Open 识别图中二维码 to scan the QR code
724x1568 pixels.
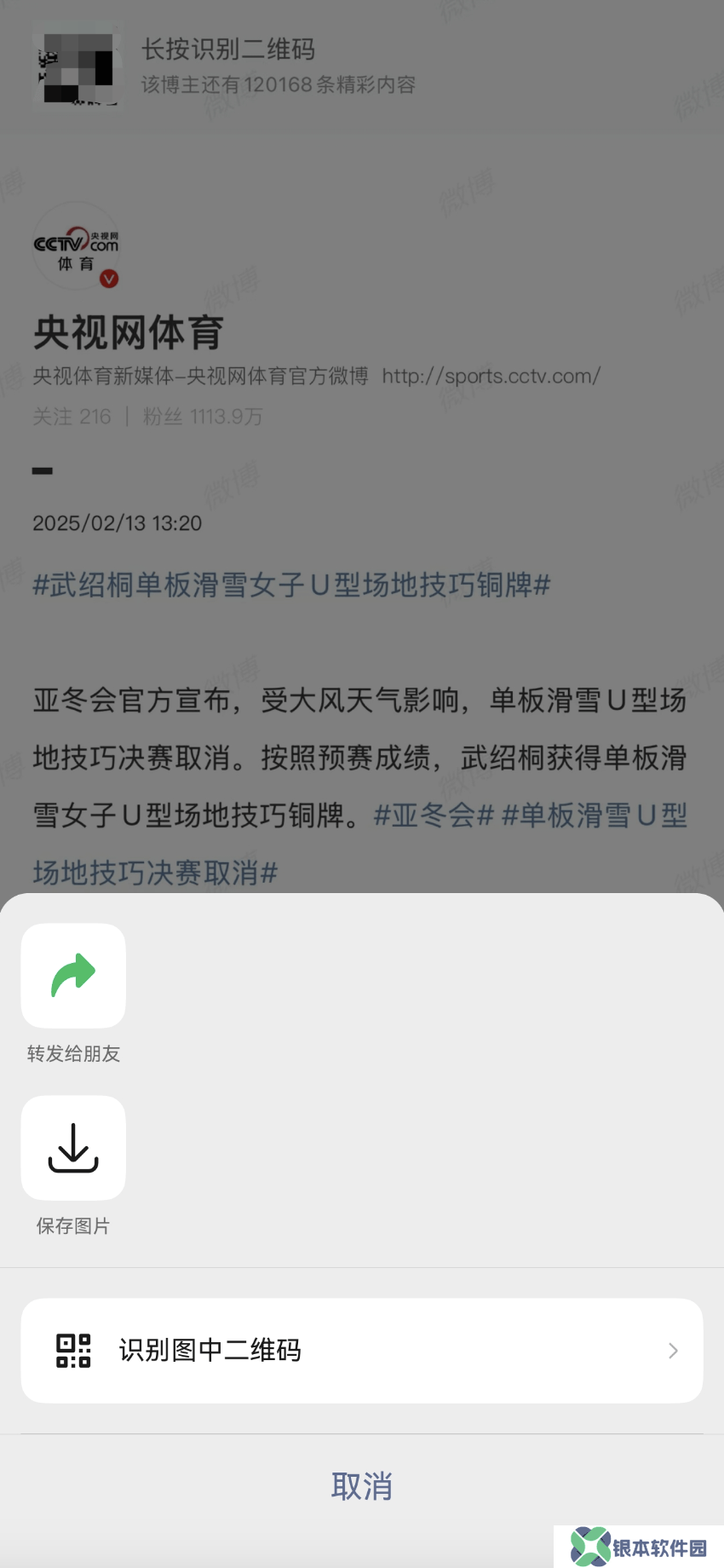coord(362,1351)
